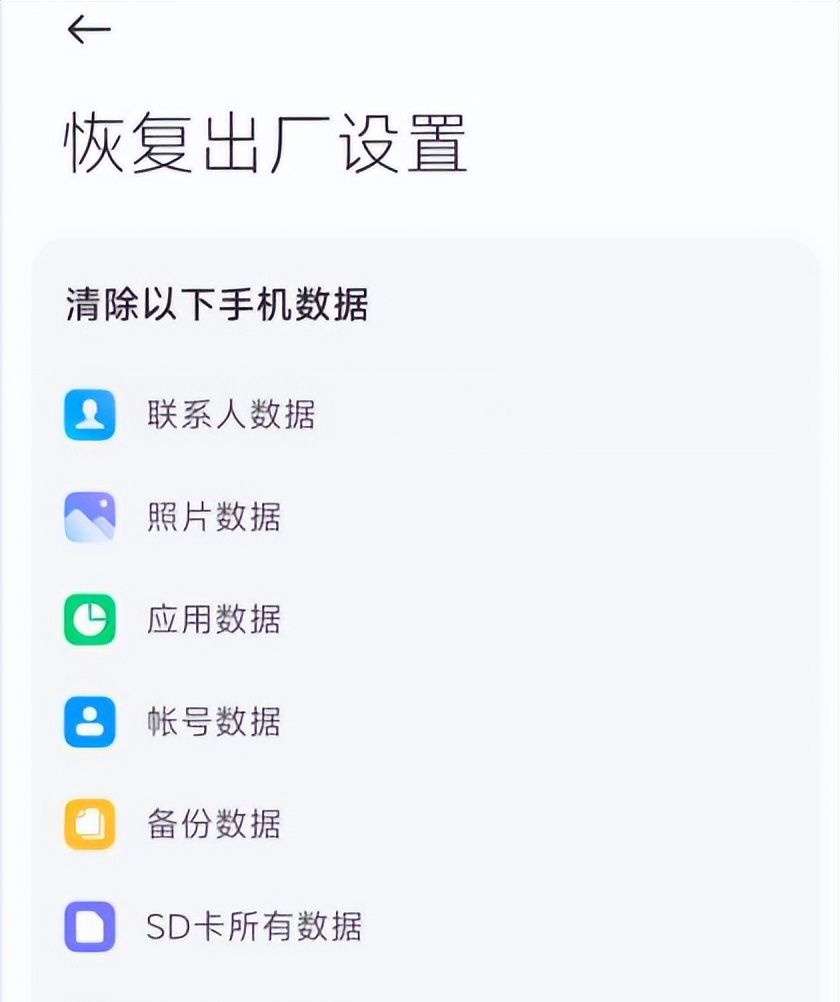Click the orange backup data icon
Screen dimensions: 840x1002
[88, 825]
